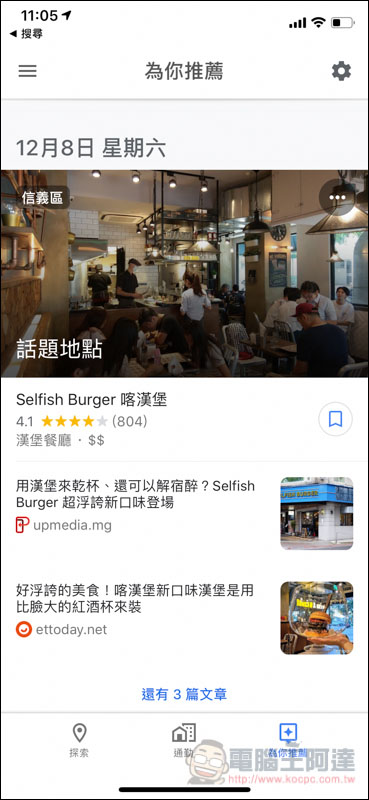Open the Selfish Burger 喀漢堡 place details

92,399
